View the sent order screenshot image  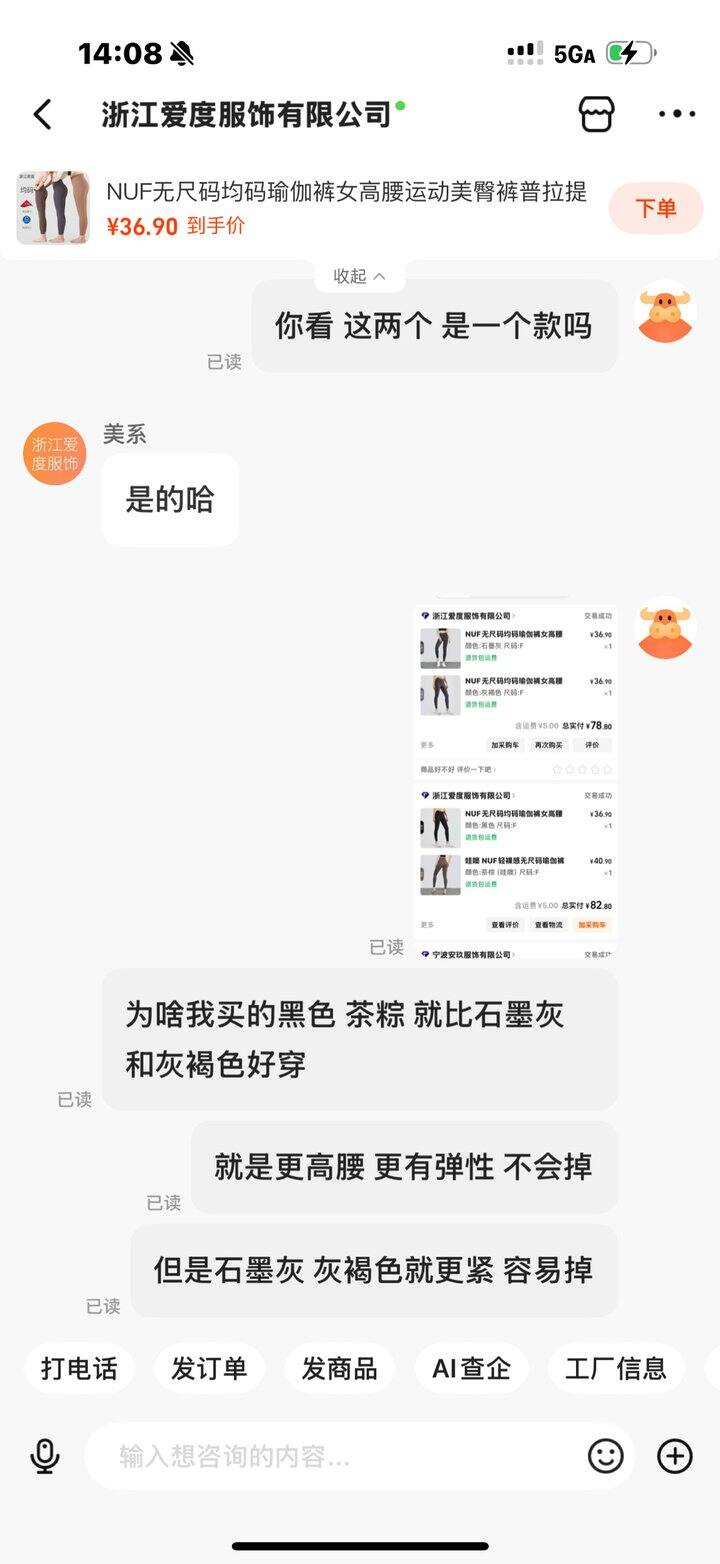515,780
